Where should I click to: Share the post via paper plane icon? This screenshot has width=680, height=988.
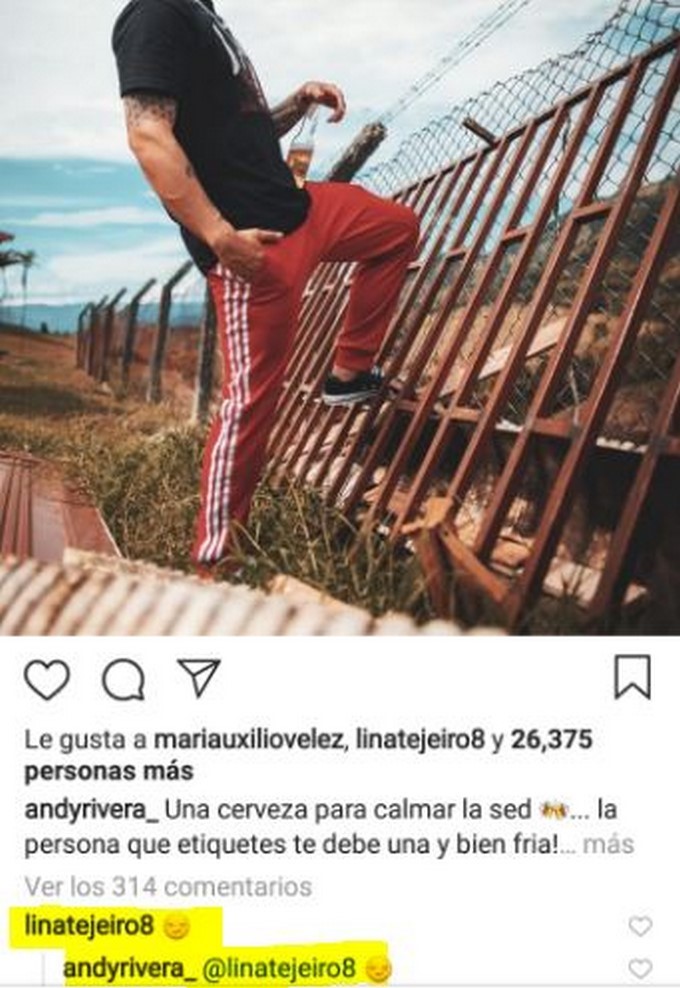pyautogui.click(x=198, y=678)
